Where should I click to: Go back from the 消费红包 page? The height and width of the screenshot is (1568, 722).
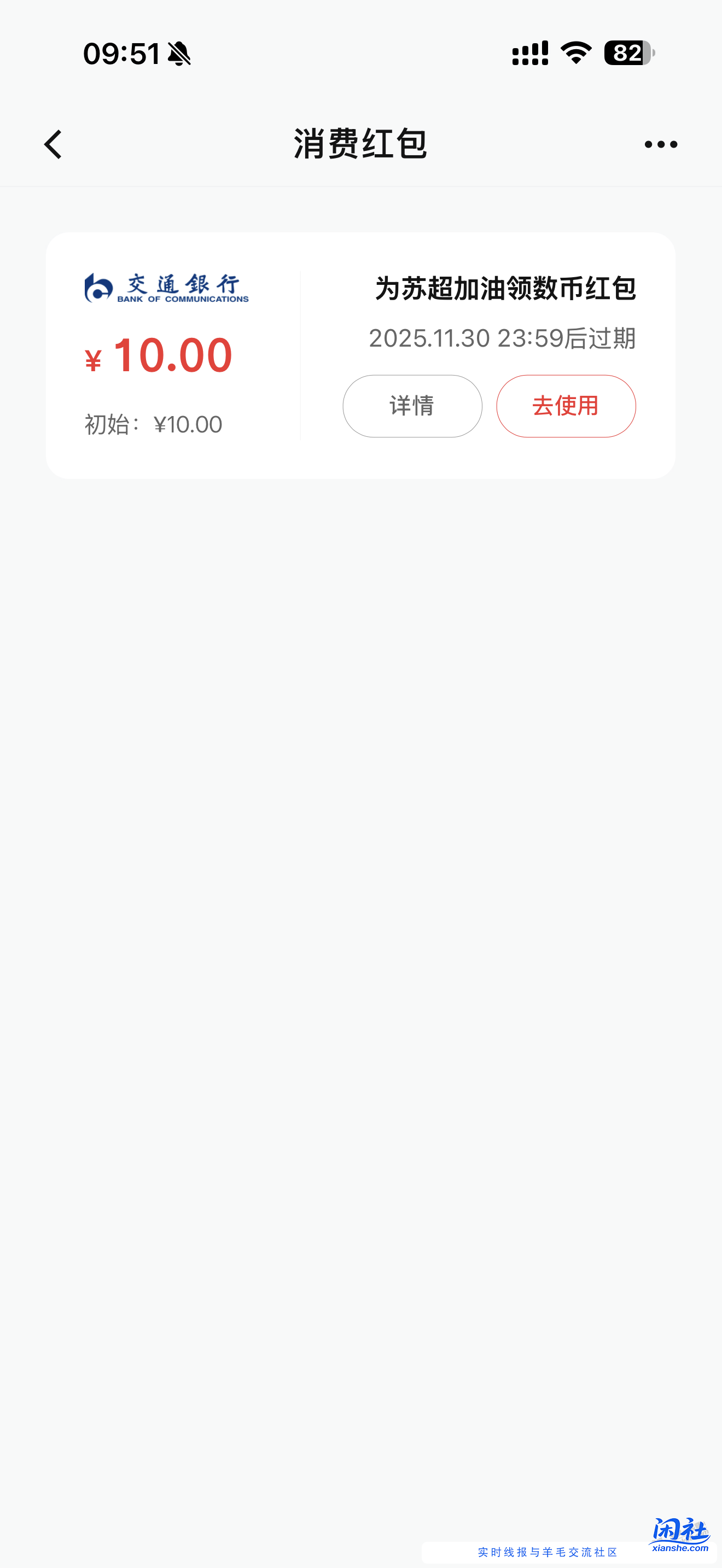(54, 144)
